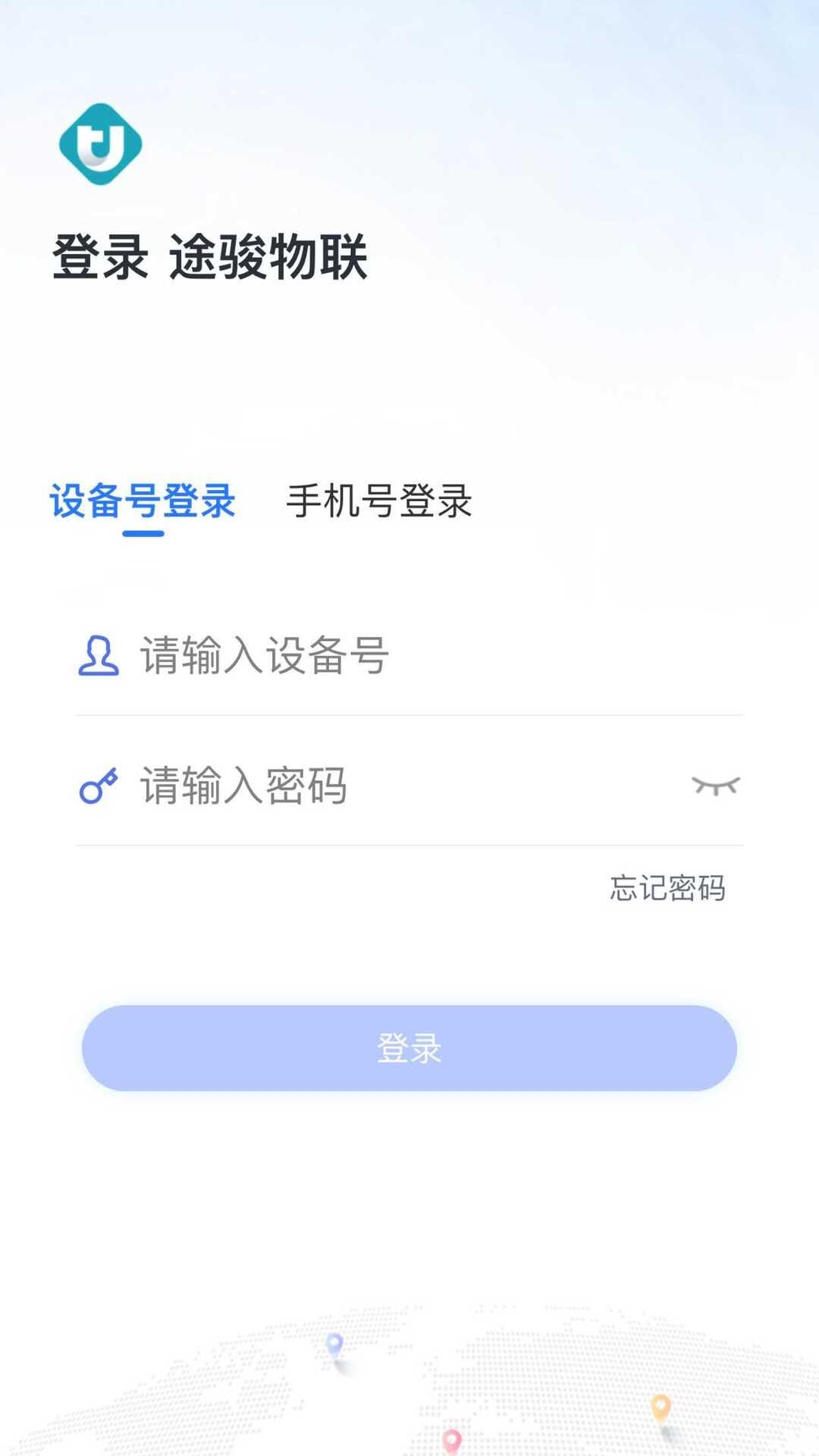Open the 忘记密码 link

667,888
